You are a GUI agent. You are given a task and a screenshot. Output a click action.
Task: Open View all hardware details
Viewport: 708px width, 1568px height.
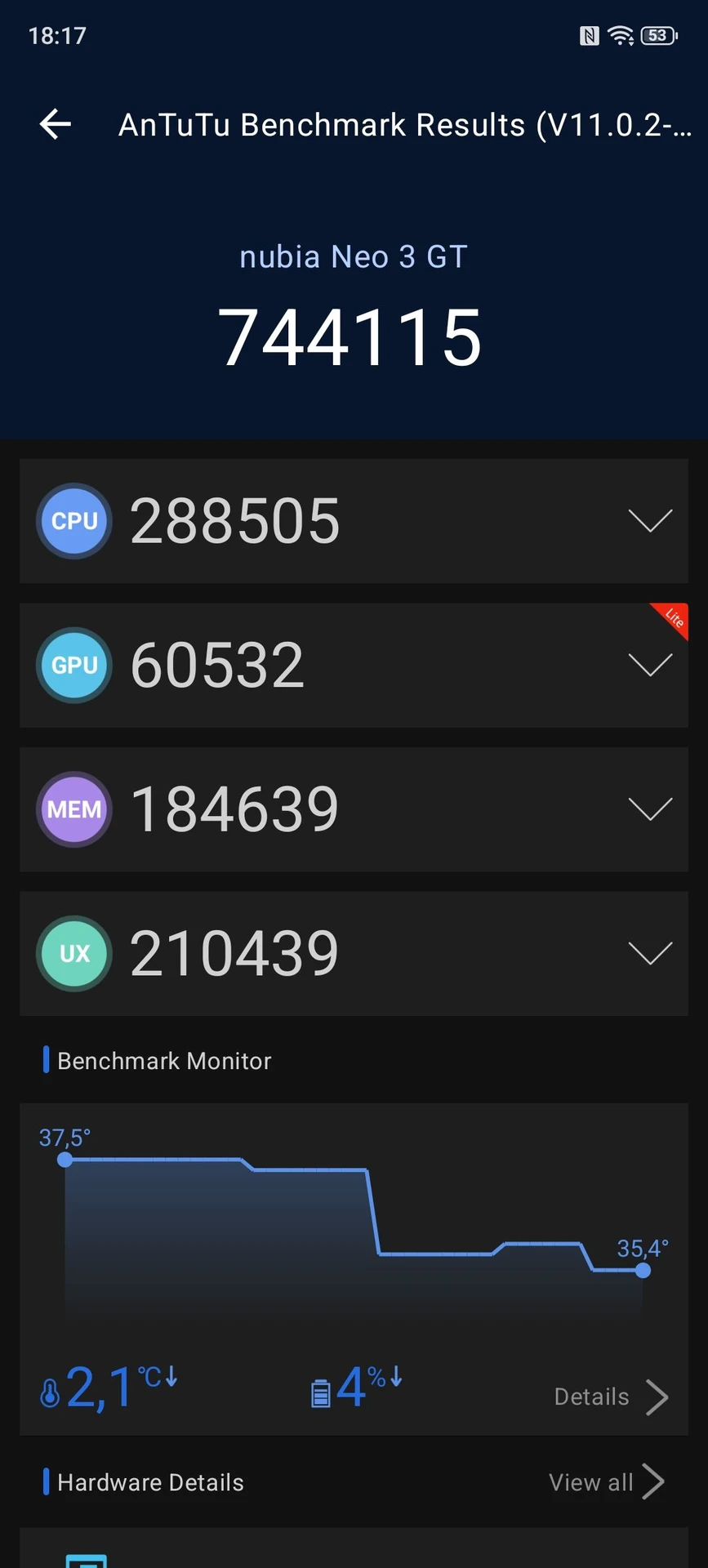click(607, 1482)
